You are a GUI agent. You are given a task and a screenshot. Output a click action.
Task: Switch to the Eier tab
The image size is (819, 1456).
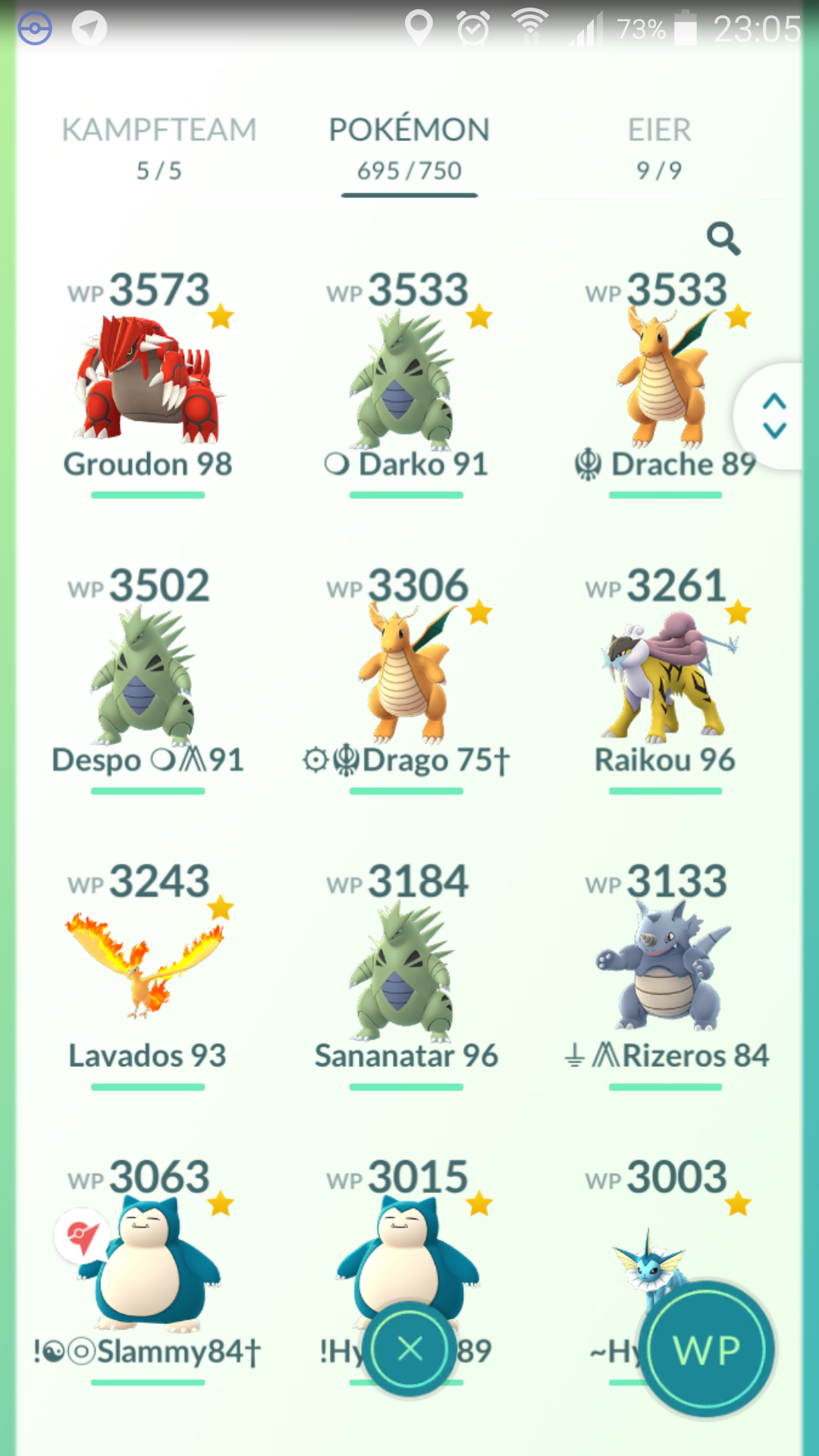(x=659, y=149)
